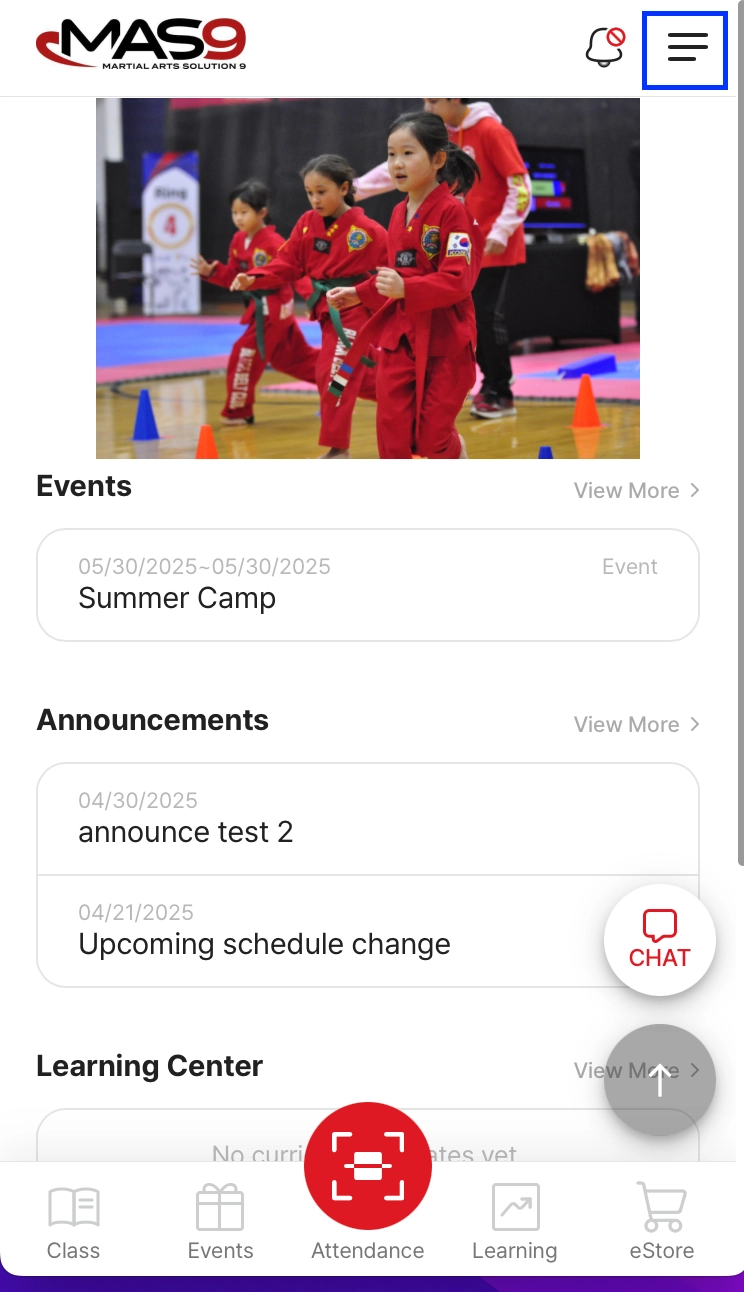
Task: Open the announce test 2 announcement
Action: pos(367,819)
